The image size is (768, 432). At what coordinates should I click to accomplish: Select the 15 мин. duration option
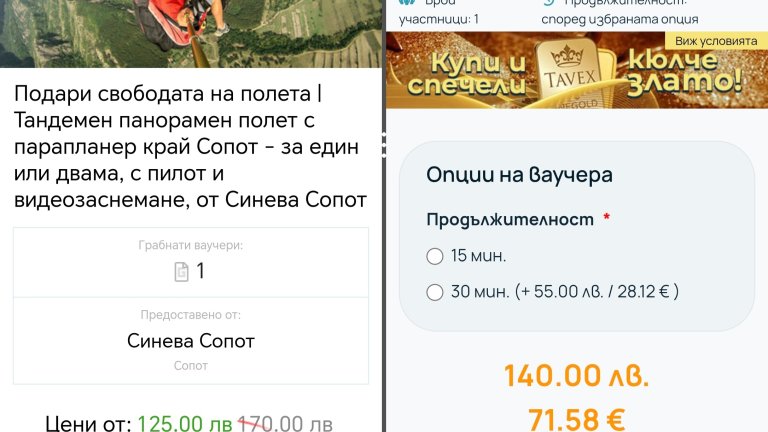point(435,256)
